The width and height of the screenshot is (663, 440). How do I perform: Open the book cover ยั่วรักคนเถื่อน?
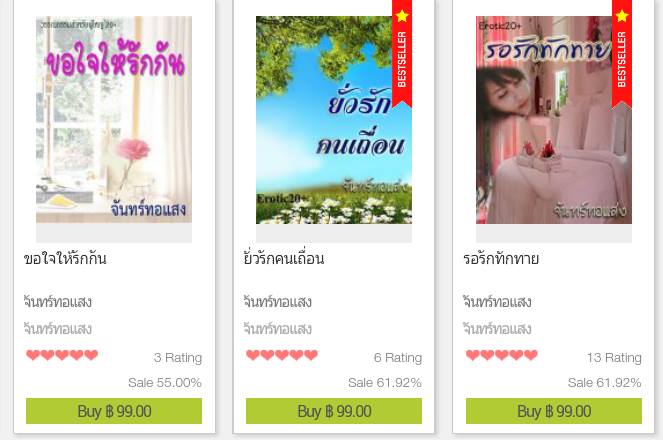[333, 120]
